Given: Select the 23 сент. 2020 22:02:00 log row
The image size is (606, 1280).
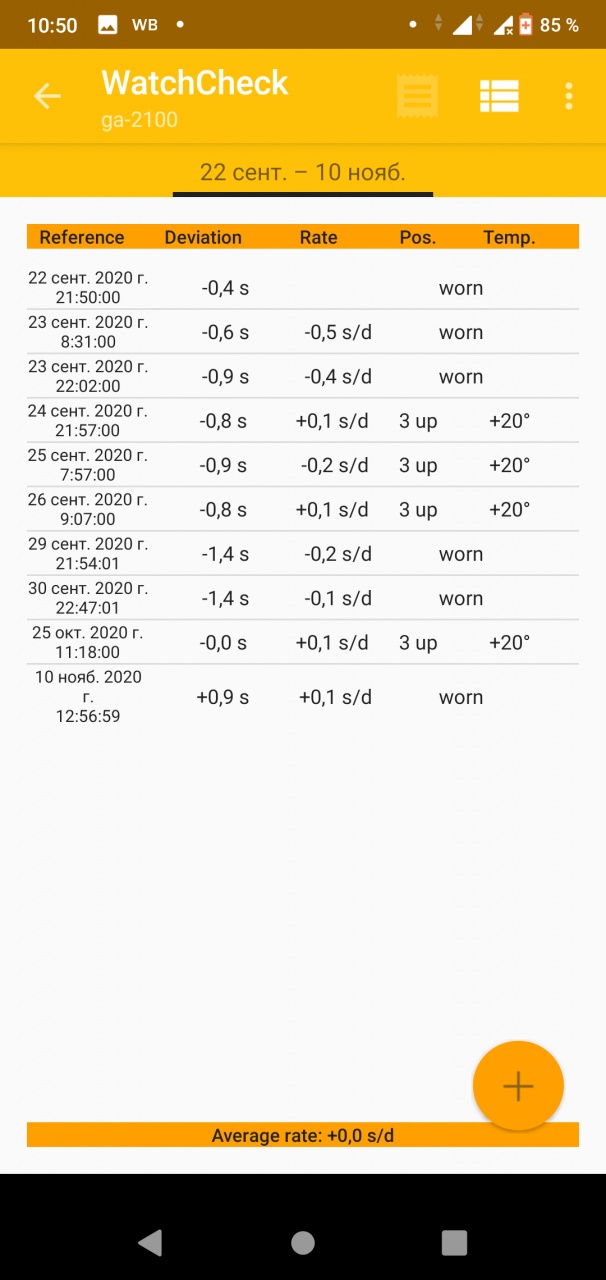Looking at the screenshot, I should click(x=302, y=377).
